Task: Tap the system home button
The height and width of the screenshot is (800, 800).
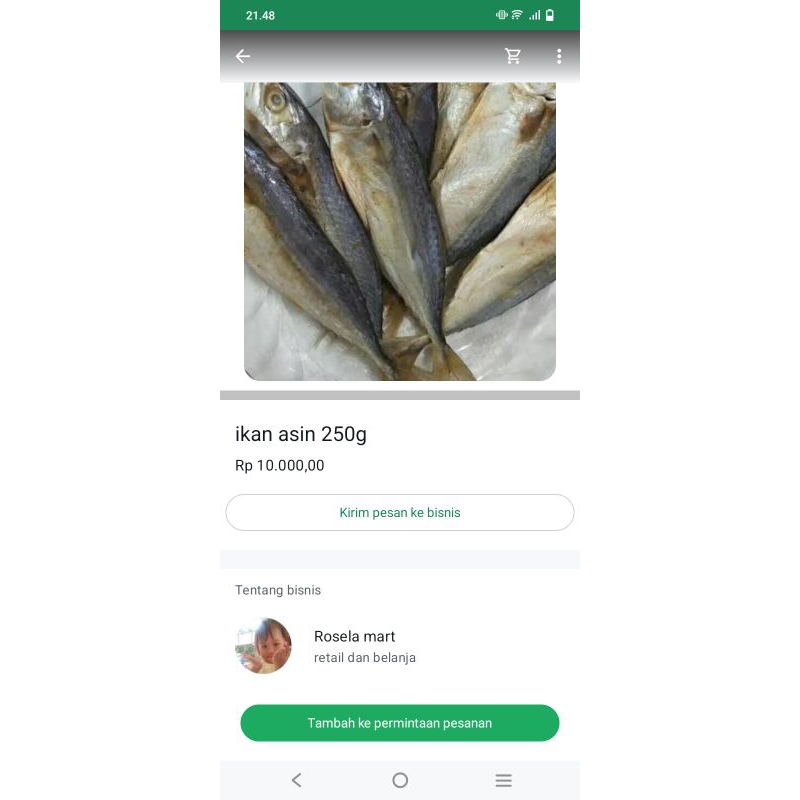Action: [x=400, y=780]
